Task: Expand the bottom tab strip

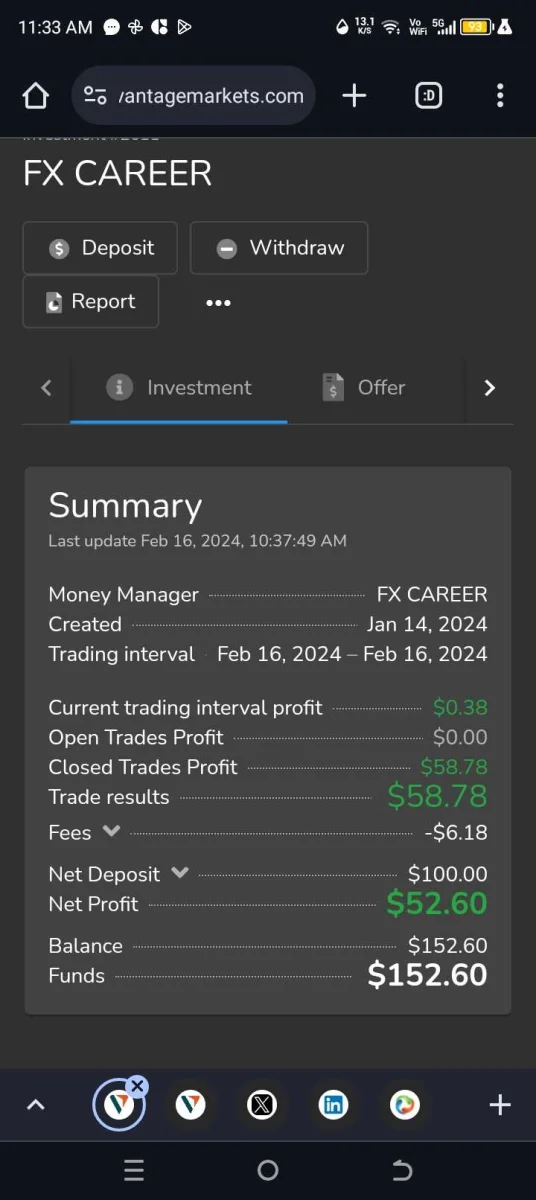Action: 35,1105
